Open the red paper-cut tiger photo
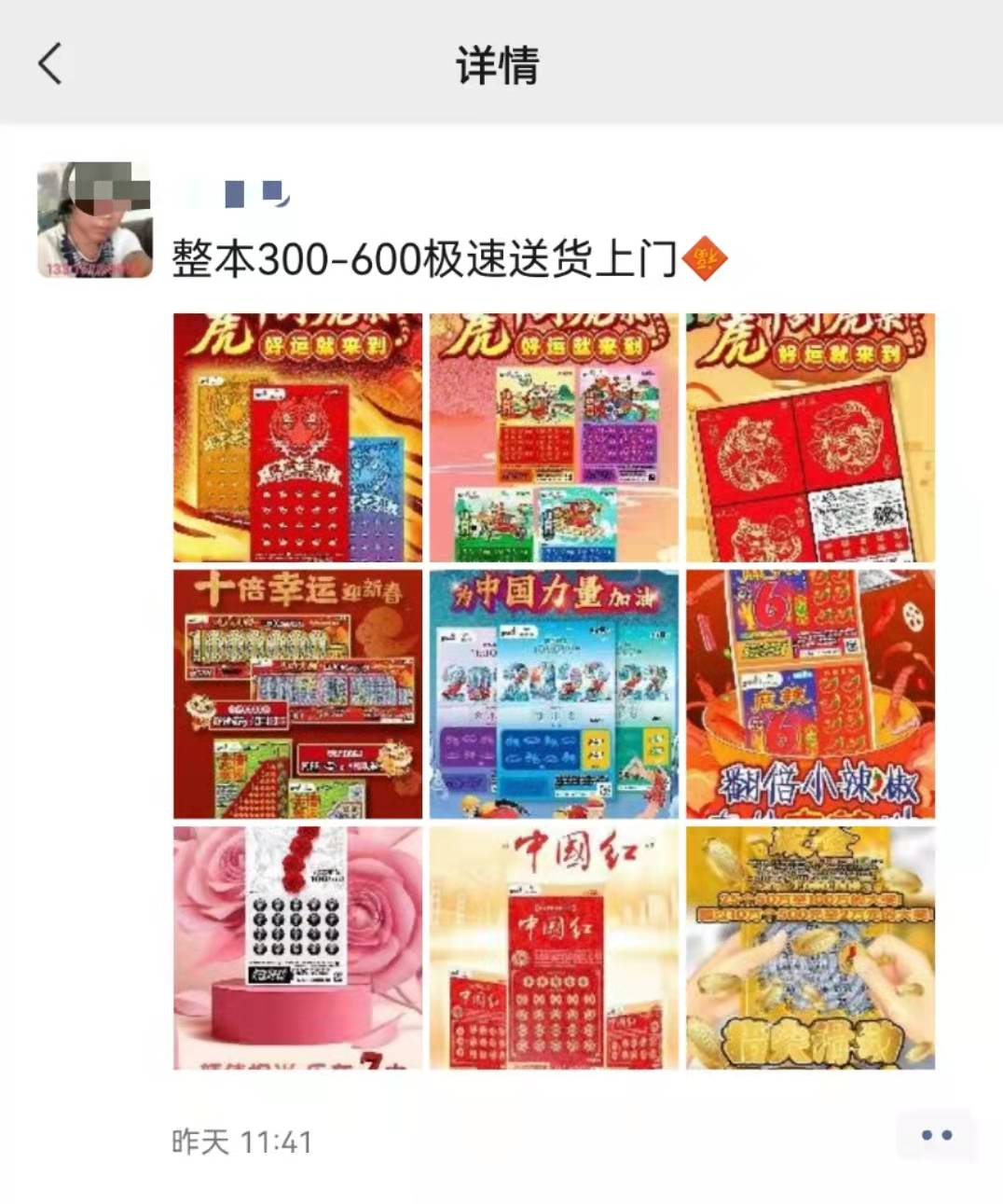The image size is (1003, 1204). tap(810, 437)
